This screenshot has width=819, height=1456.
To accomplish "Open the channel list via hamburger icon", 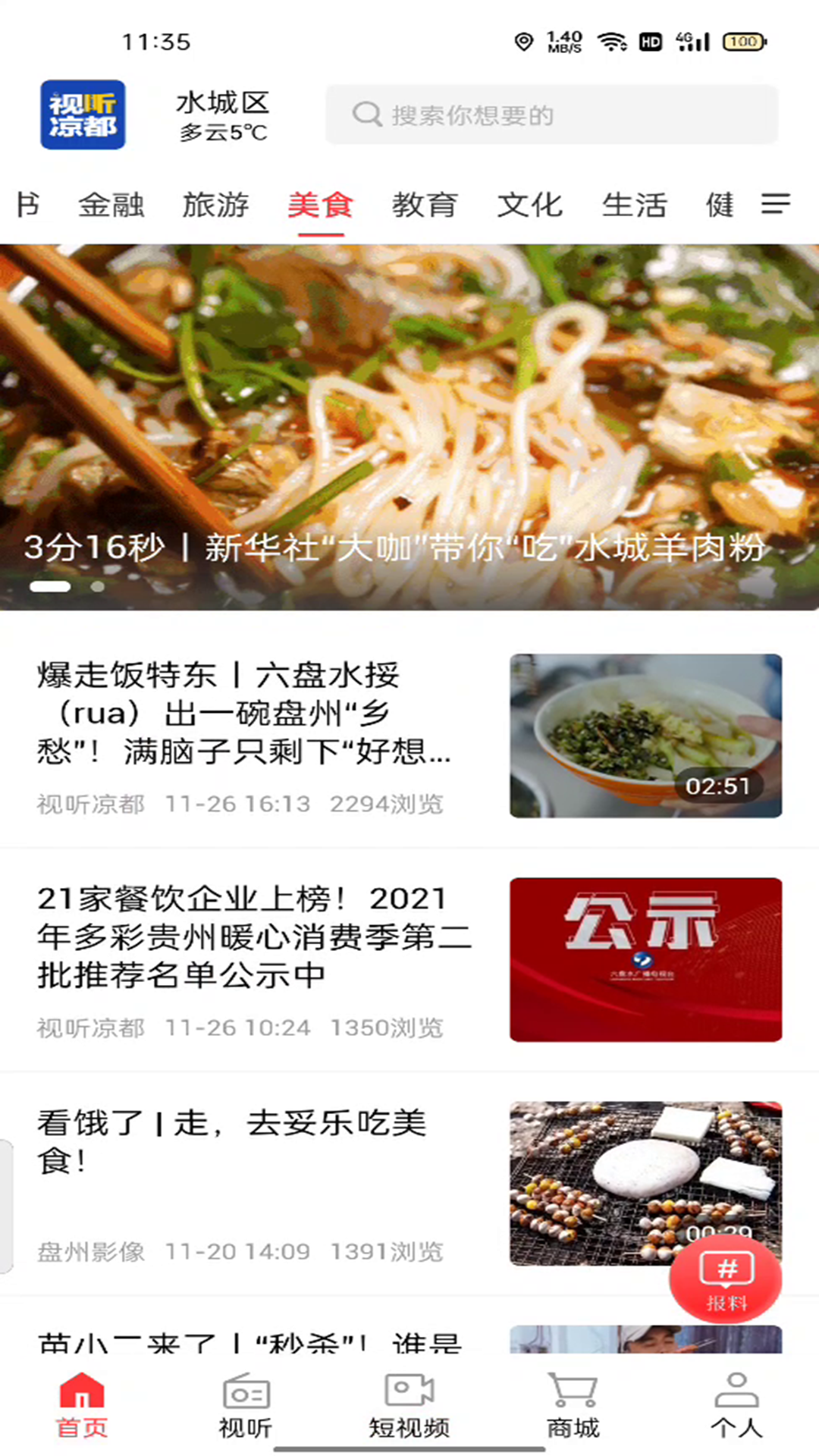I will 775,205.
